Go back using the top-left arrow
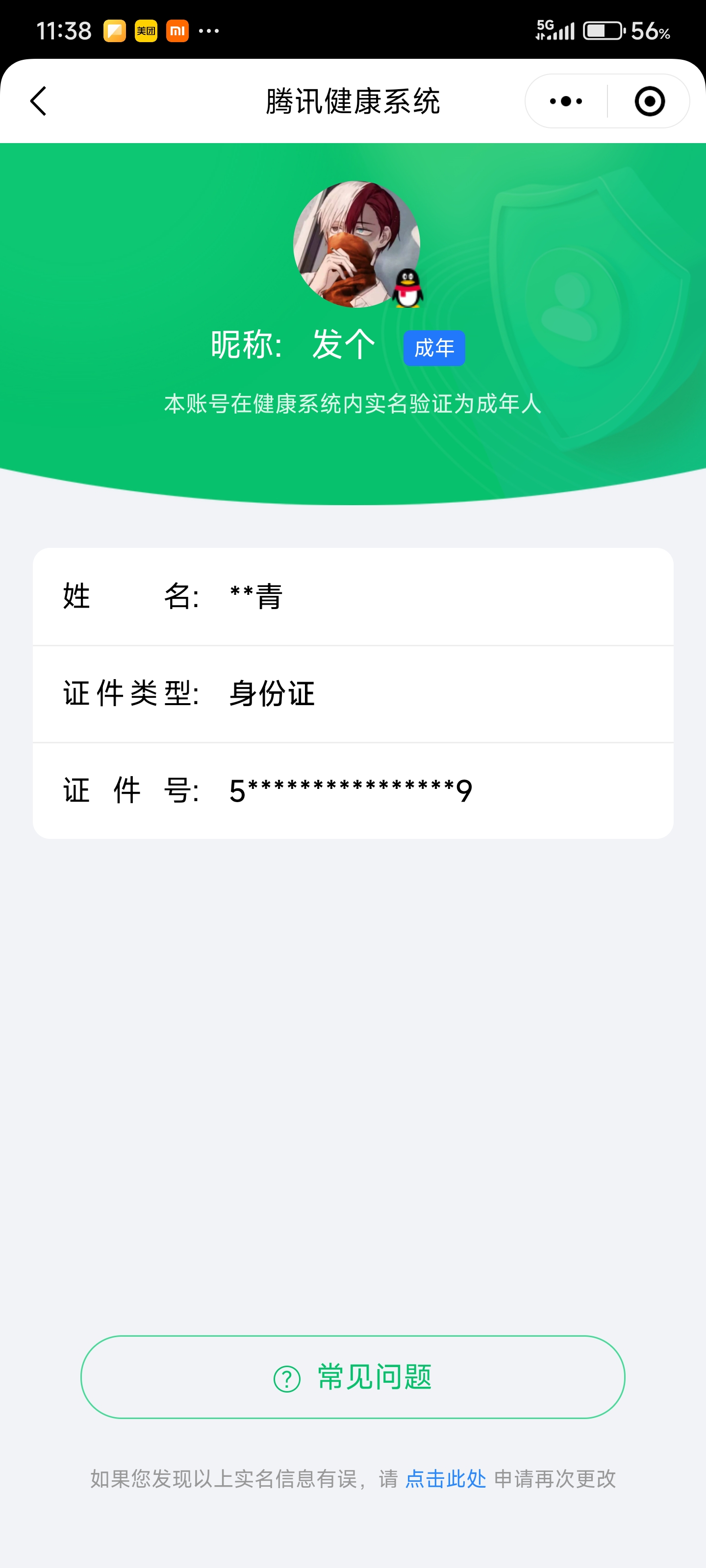 [x=38, y=101]
